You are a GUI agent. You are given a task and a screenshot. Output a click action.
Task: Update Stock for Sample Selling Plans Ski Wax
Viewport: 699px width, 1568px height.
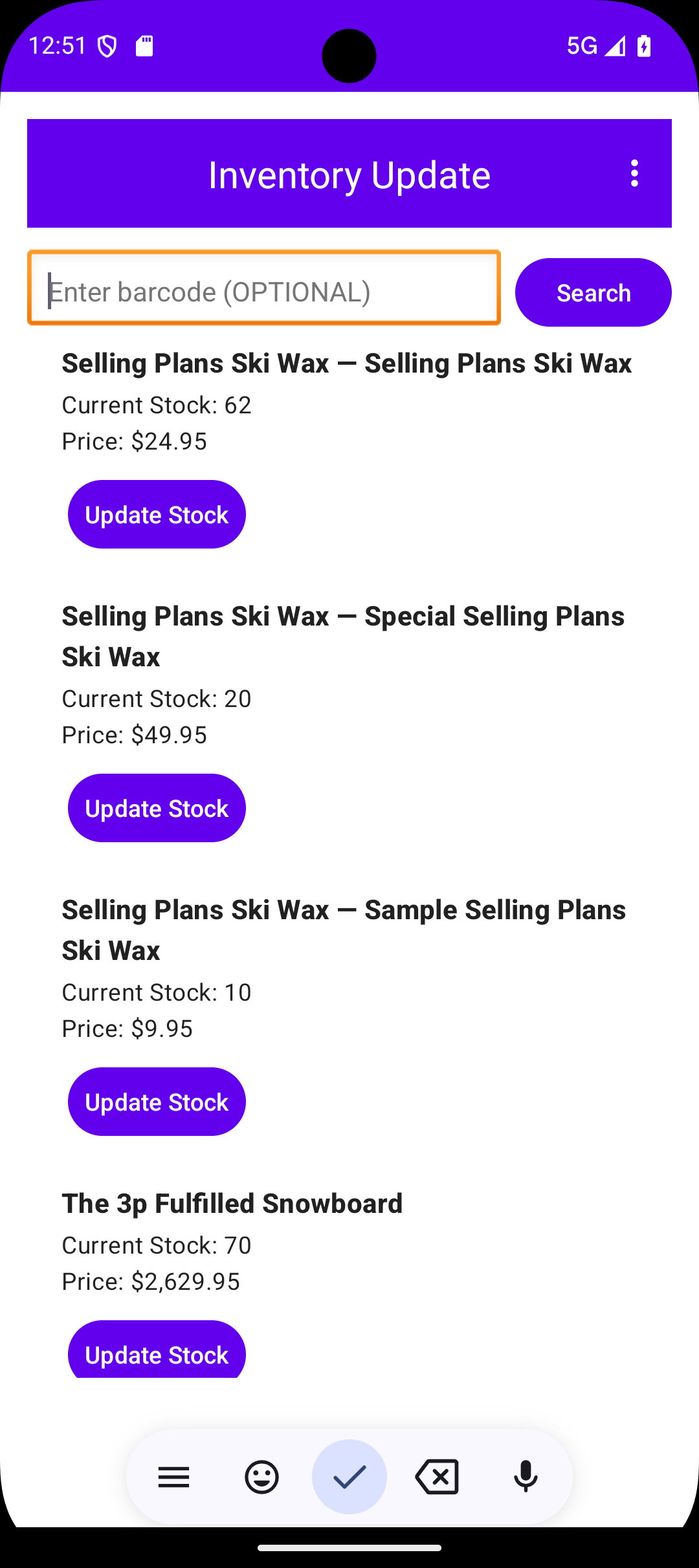[156, 1101]
